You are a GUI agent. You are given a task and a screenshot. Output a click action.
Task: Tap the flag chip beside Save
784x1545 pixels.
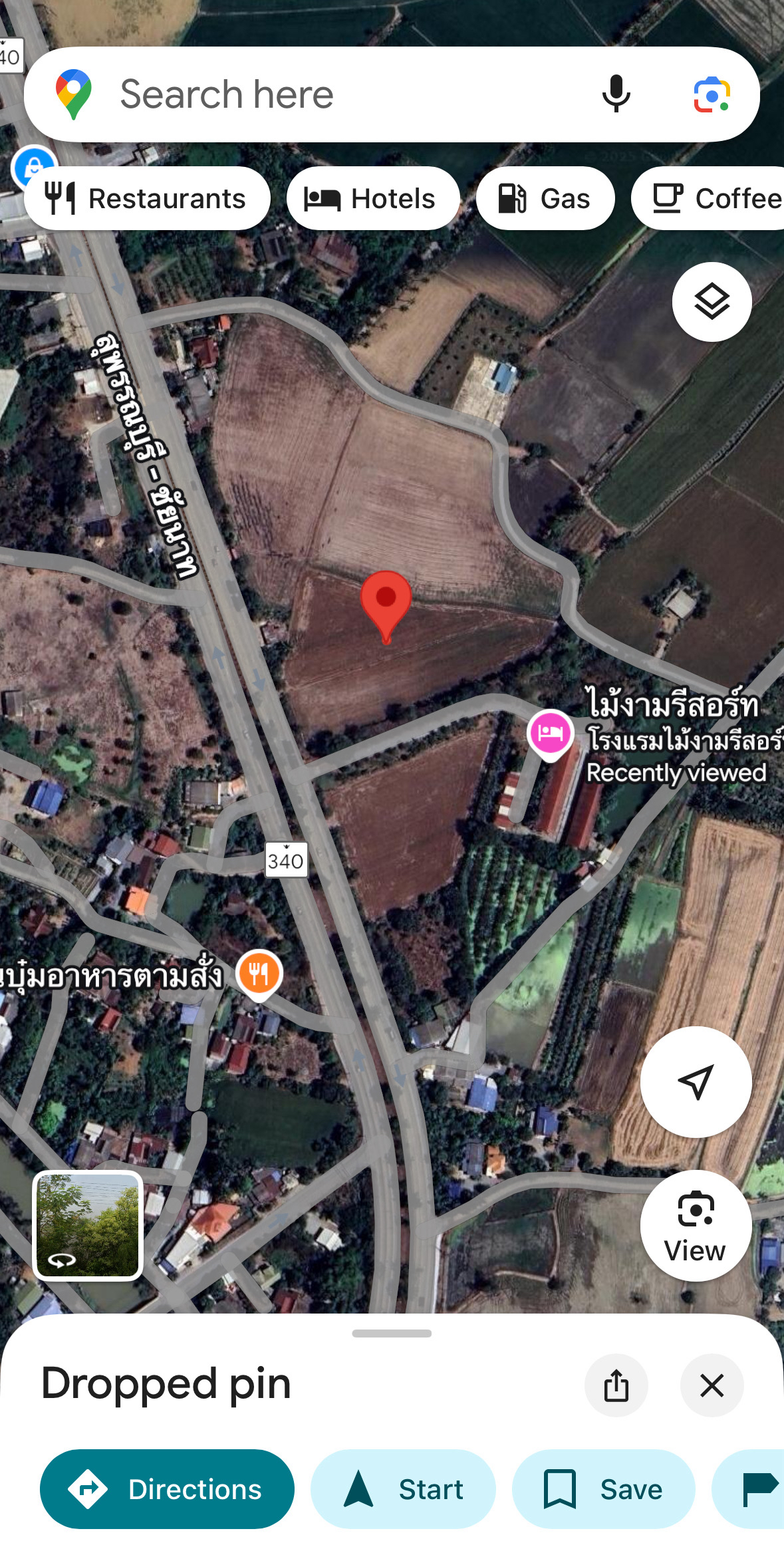pos(755,1489)
